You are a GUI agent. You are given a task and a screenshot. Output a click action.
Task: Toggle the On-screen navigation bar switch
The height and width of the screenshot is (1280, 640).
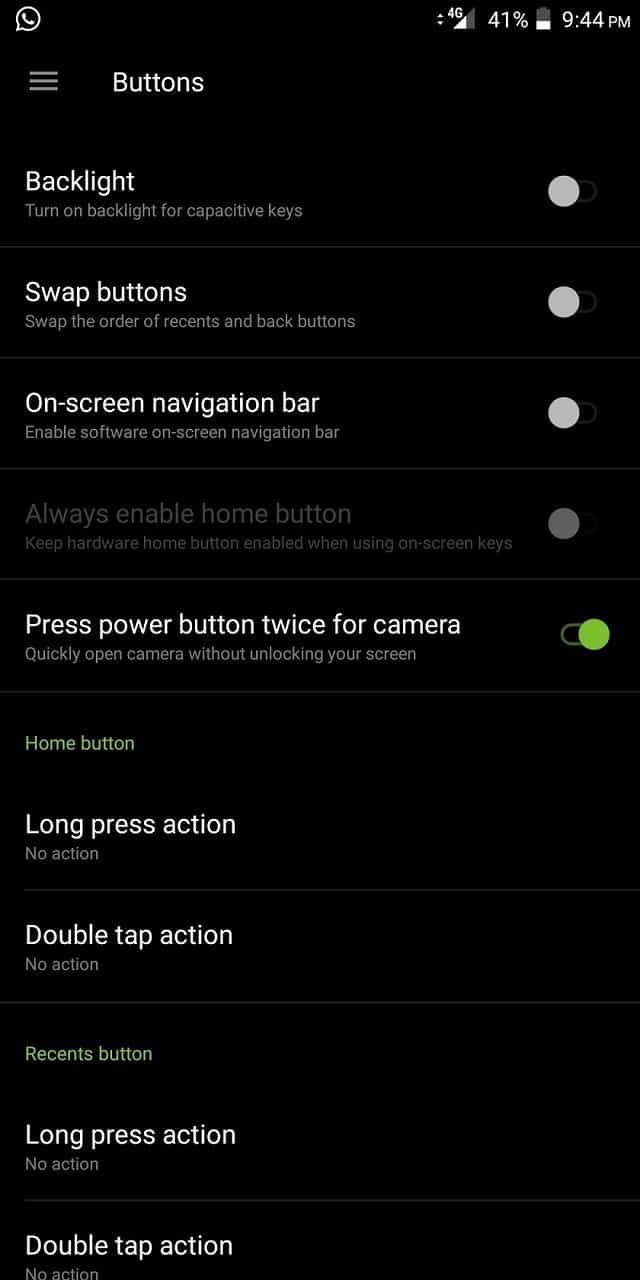coord(572,413)
